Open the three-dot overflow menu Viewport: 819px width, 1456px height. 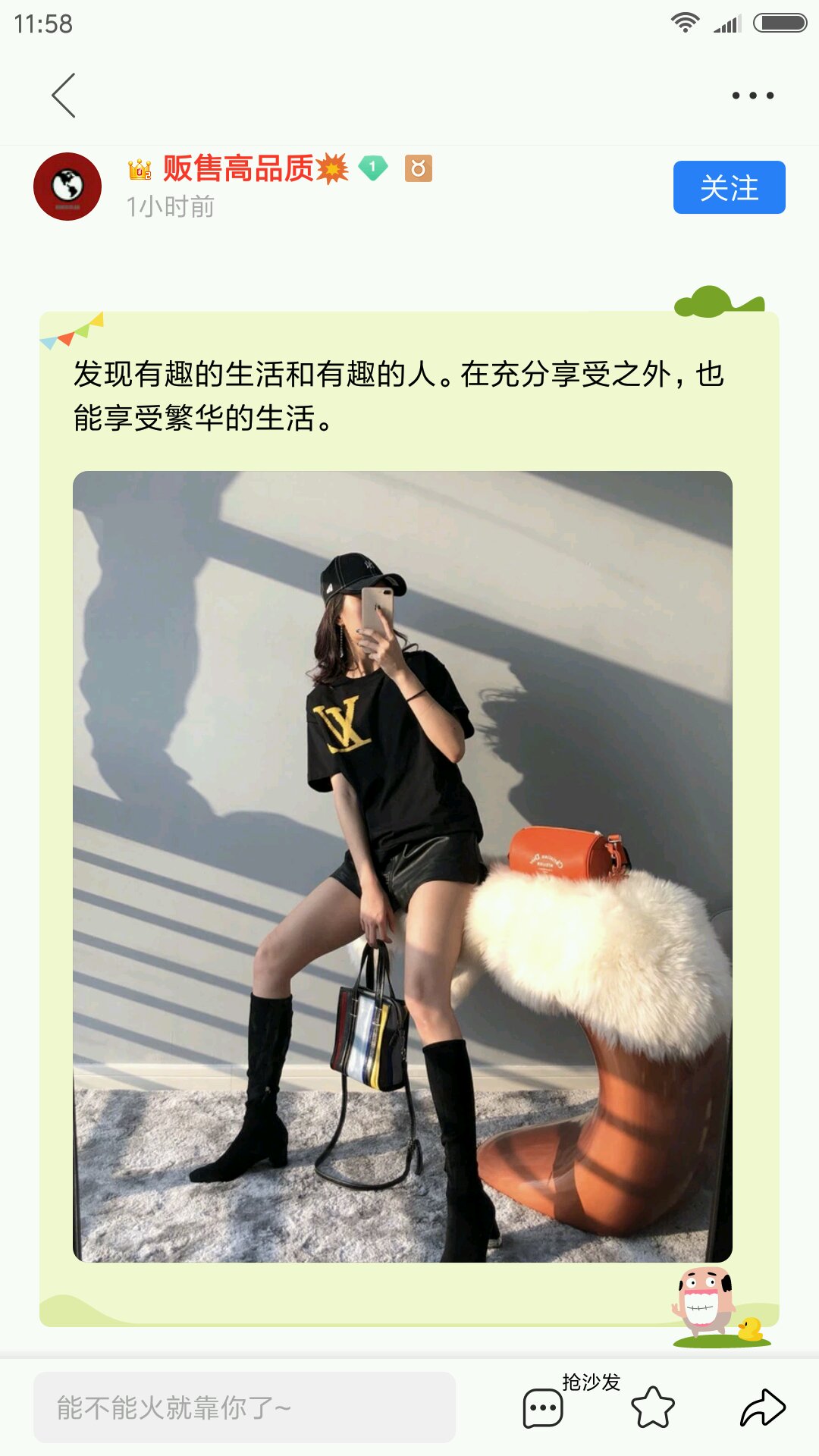tap(752, 96)
